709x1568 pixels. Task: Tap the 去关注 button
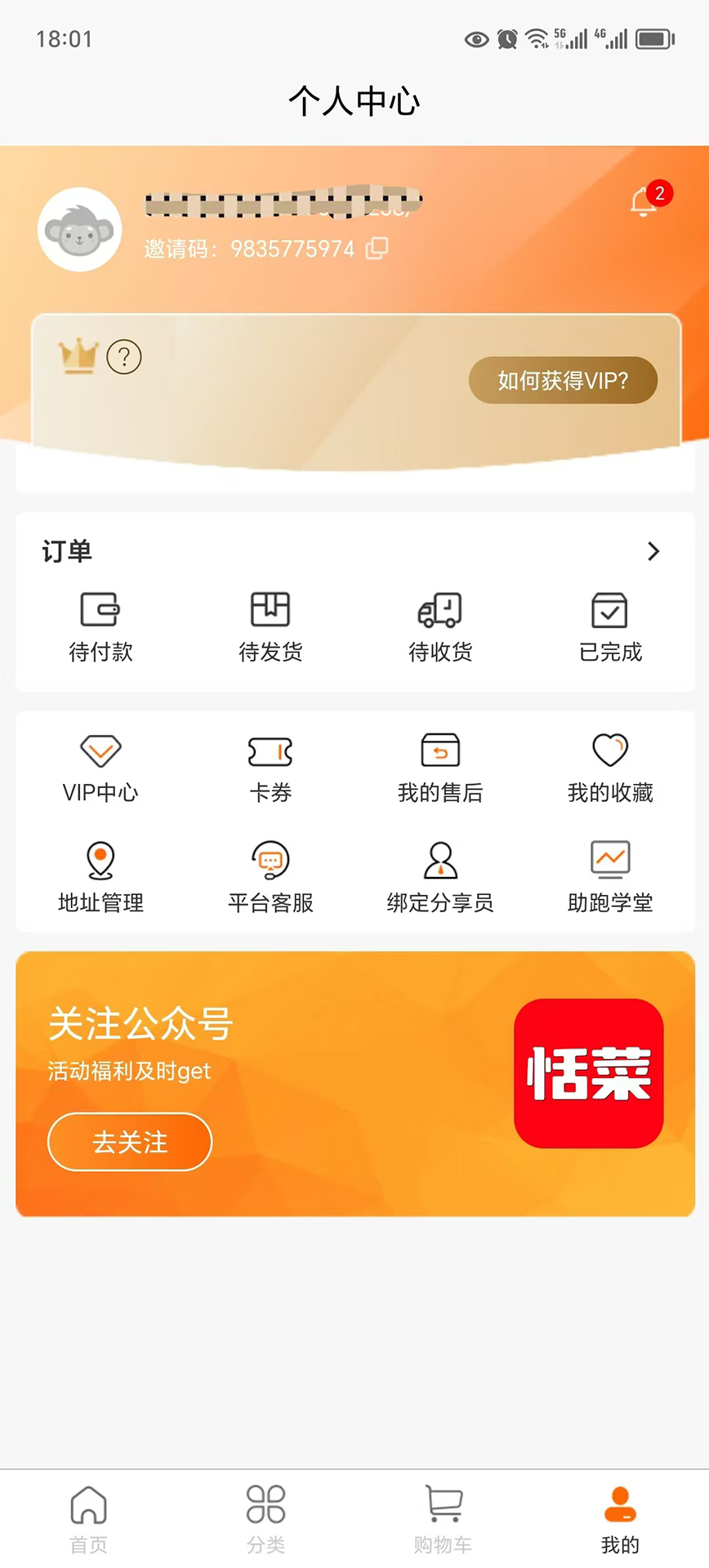[x=130, y=1141]
